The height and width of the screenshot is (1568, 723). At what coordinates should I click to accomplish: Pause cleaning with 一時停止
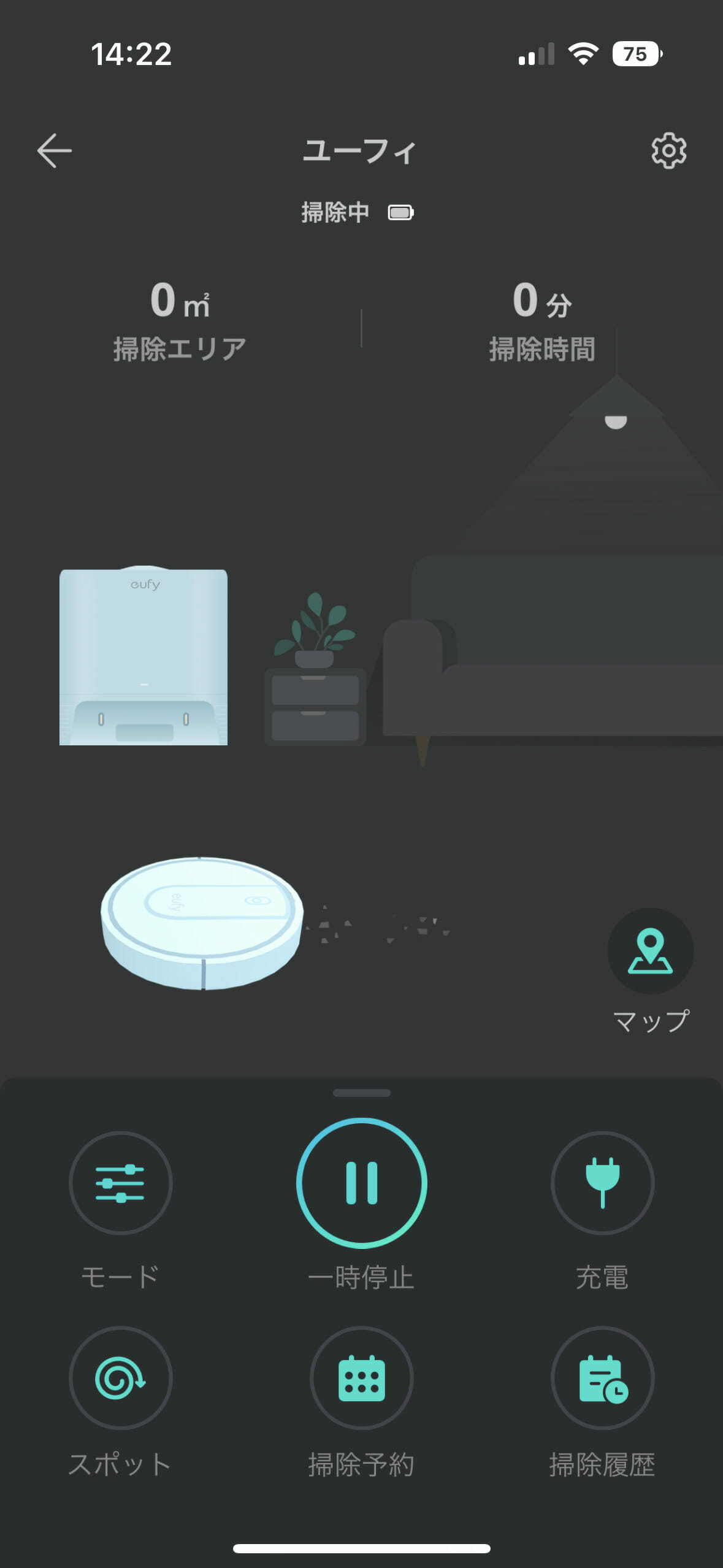pyautogui.click(x=361, y=1183)
